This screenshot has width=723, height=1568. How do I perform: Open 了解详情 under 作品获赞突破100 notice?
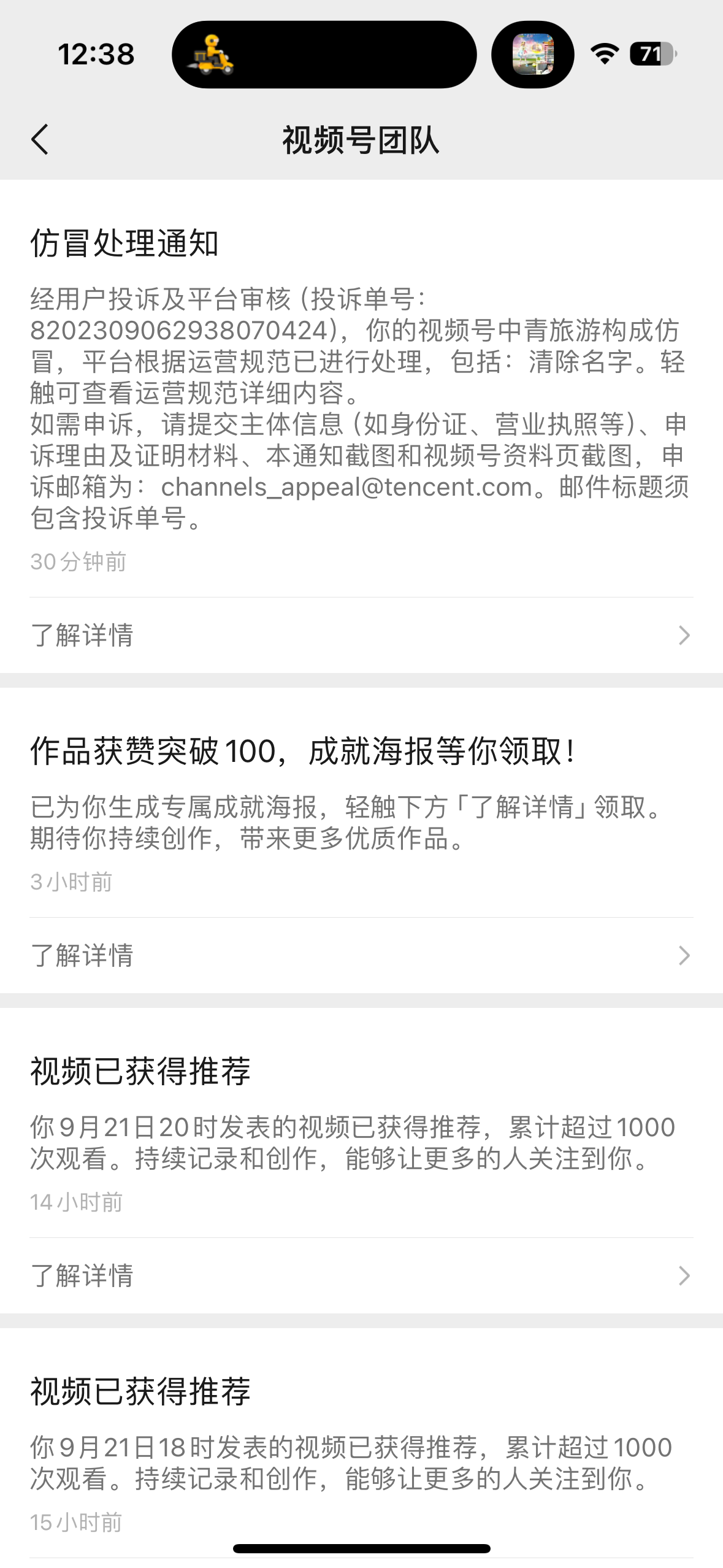click(361, 955)
